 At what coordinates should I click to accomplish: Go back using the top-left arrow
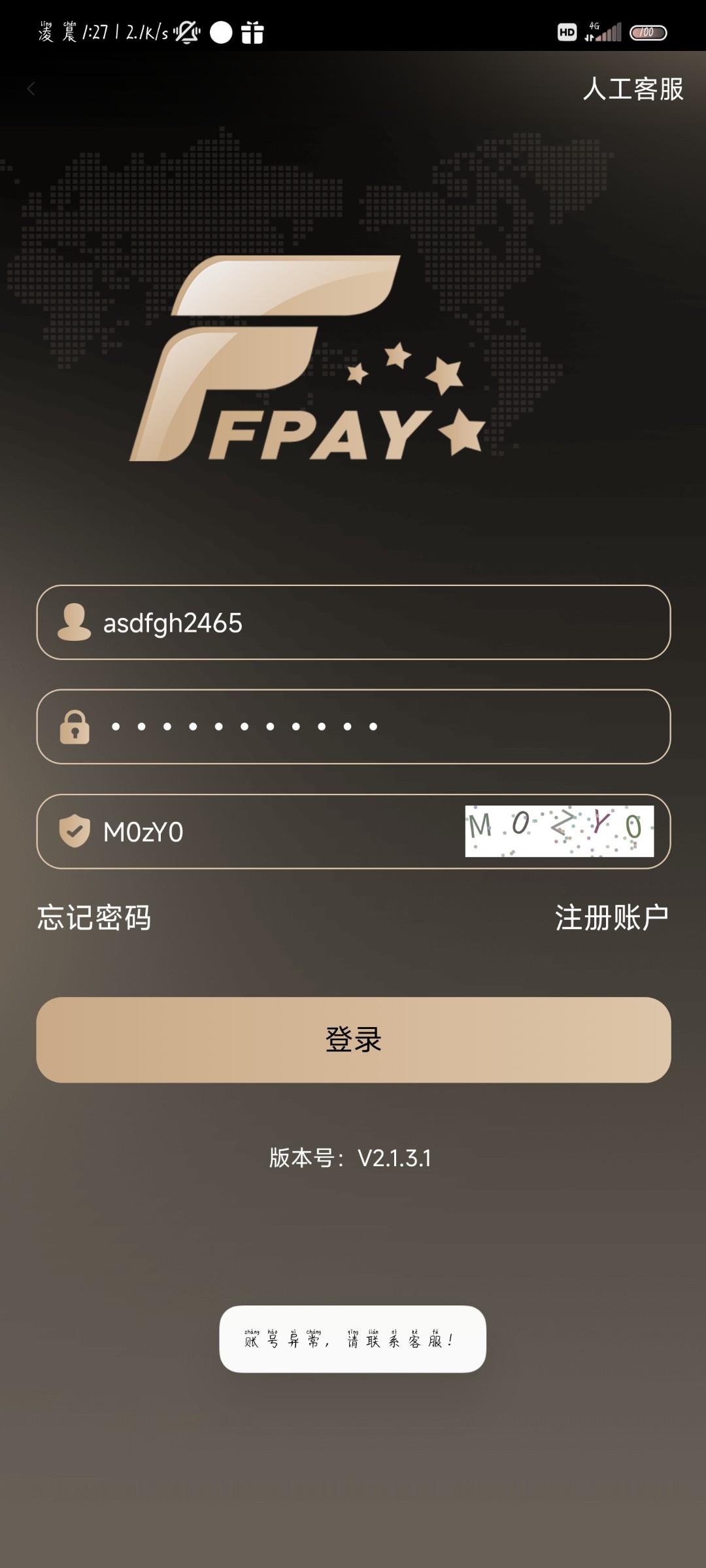point(31,89)
